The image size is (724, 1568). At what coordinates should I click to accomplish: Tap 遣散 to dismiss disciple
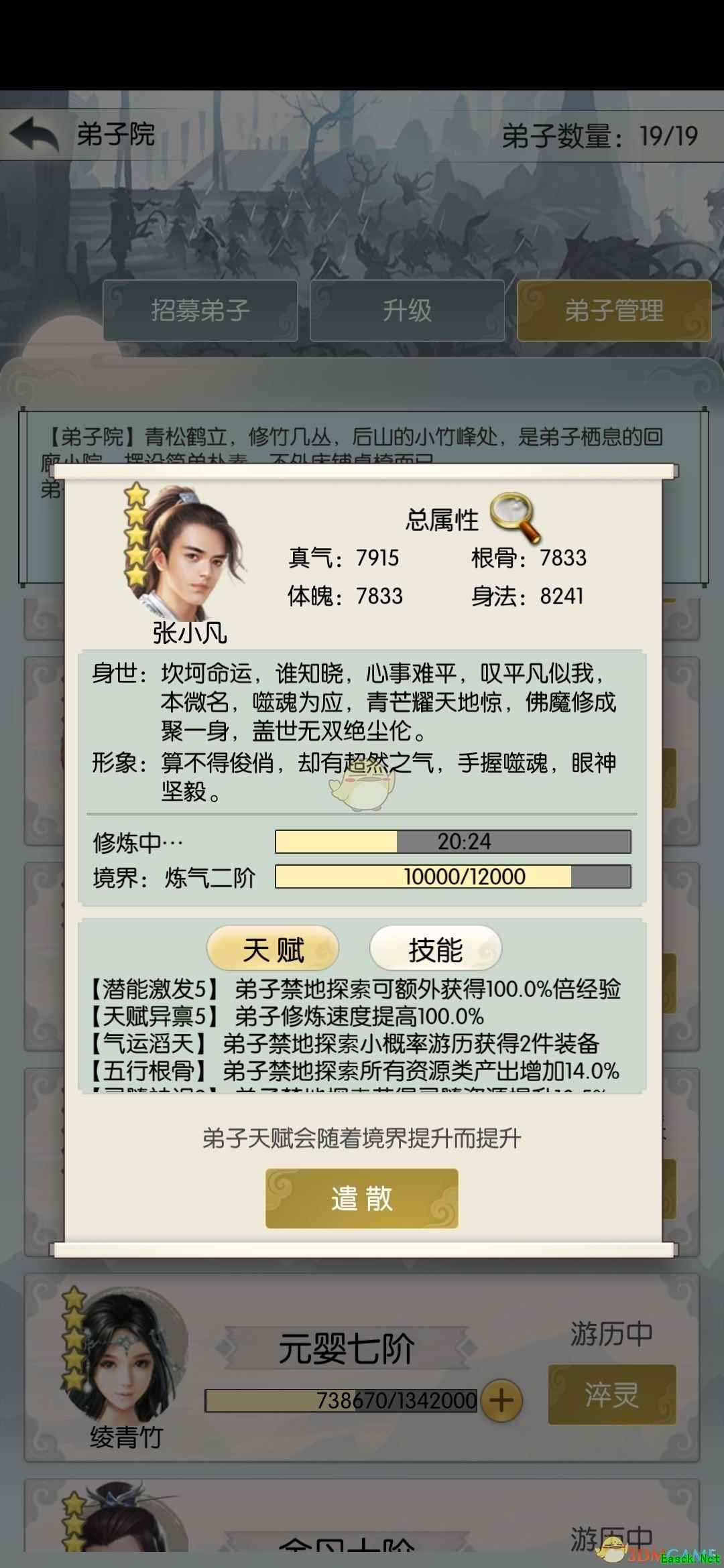[x=362, y=1198]
